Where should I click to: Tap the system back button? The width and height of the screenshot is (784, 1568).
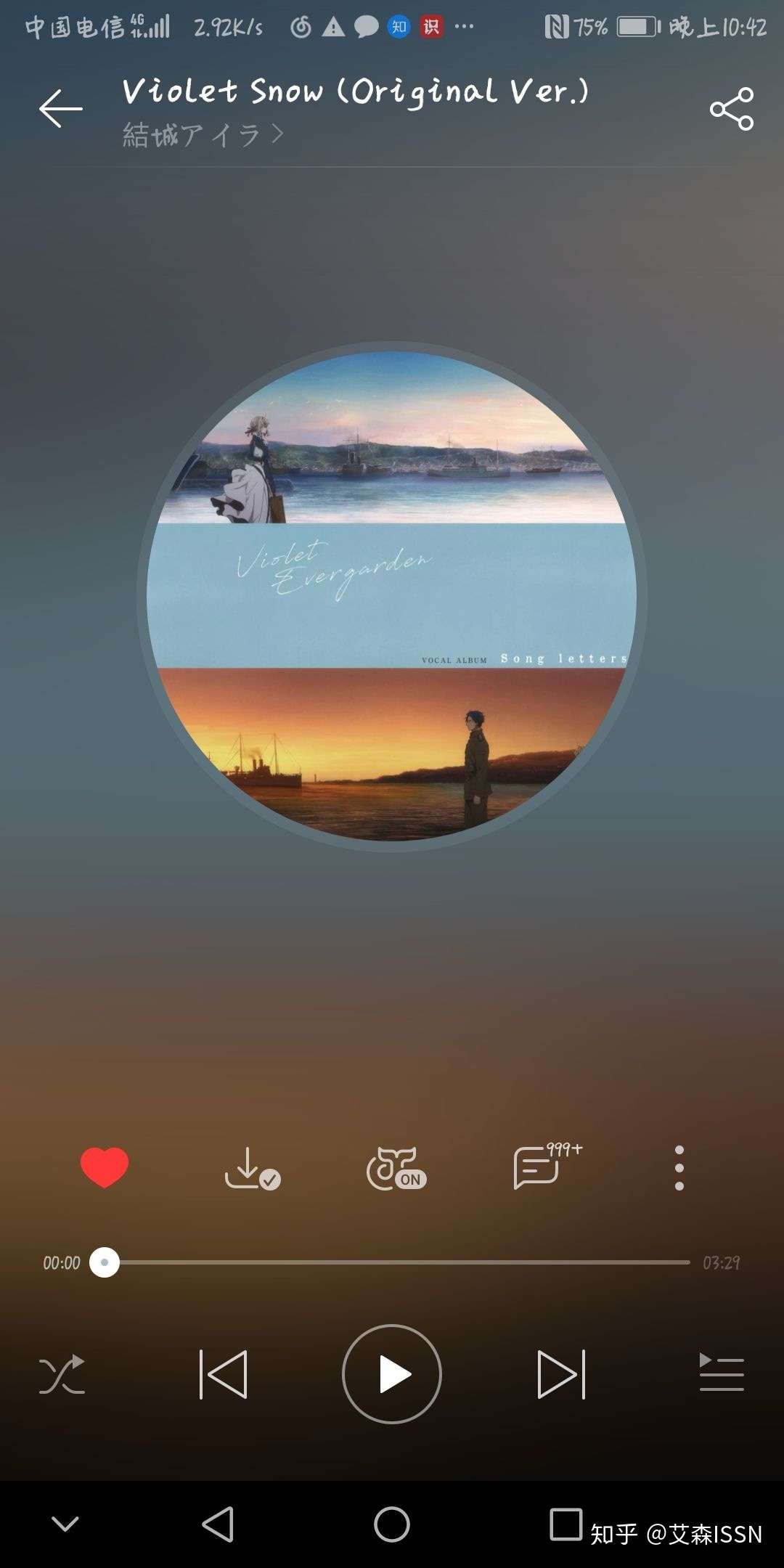coord(218,1524)
